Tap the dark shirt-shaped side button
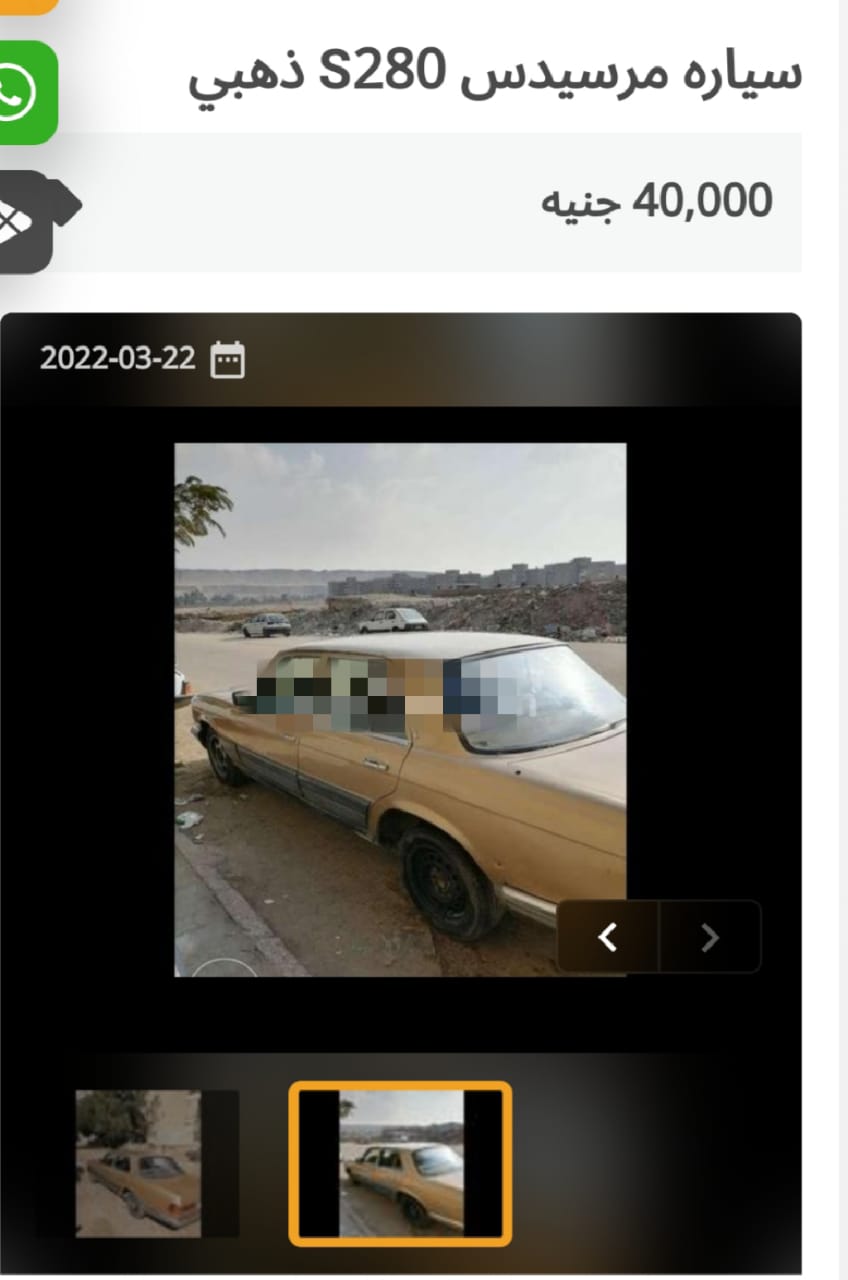Screen dimensions: 848x1280 coord(30,221)
